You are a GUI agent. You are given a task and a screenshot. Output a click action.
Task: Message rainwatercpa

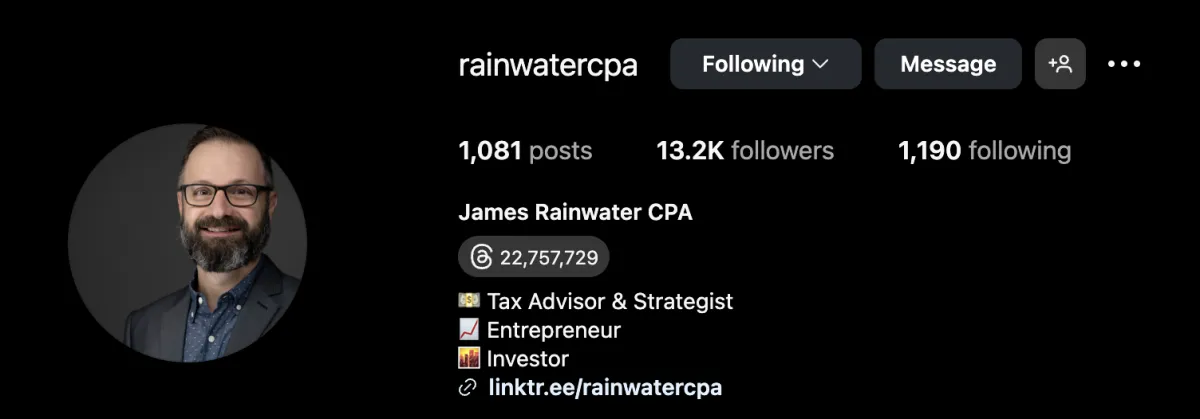point(947,64)
